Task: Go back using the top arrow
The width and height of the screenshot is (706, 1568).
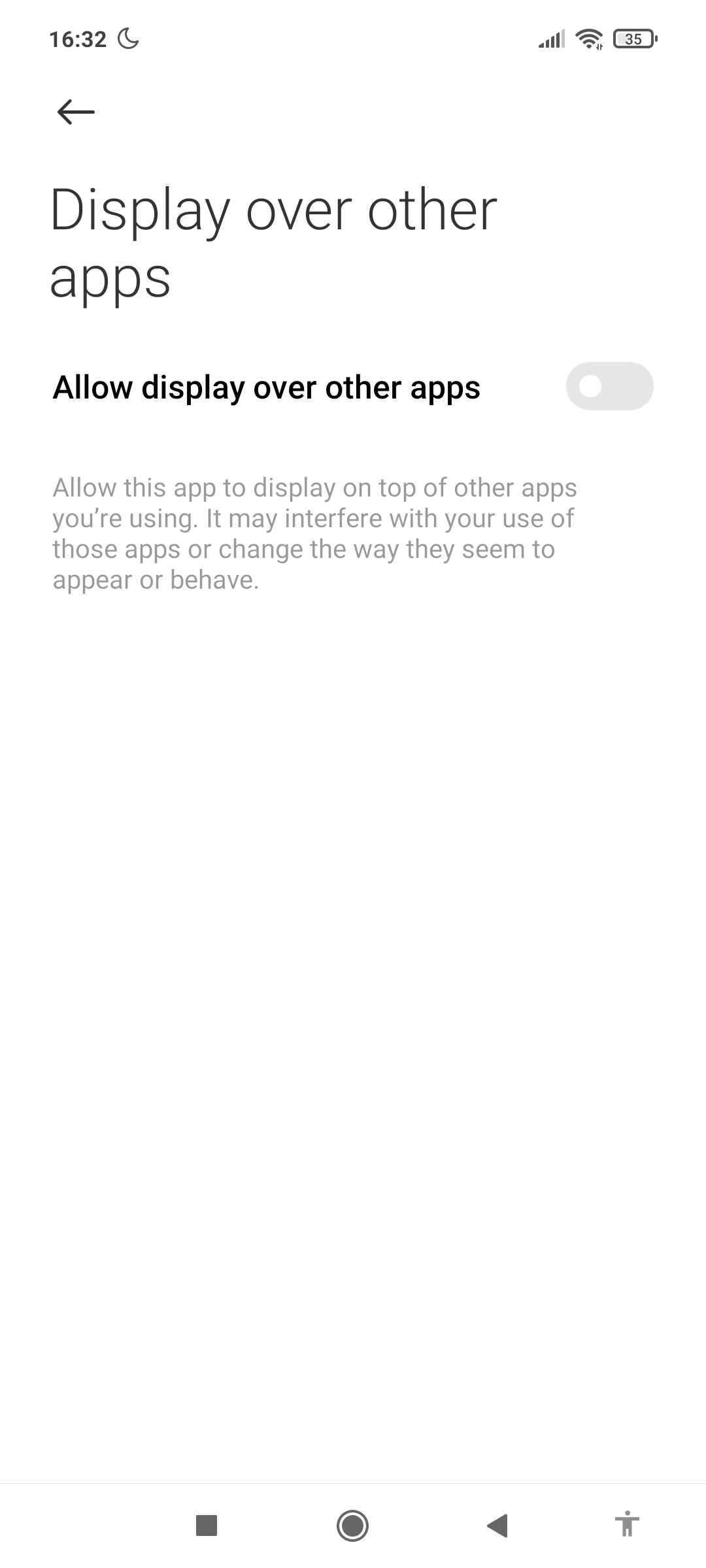Action: click(76, 112)
